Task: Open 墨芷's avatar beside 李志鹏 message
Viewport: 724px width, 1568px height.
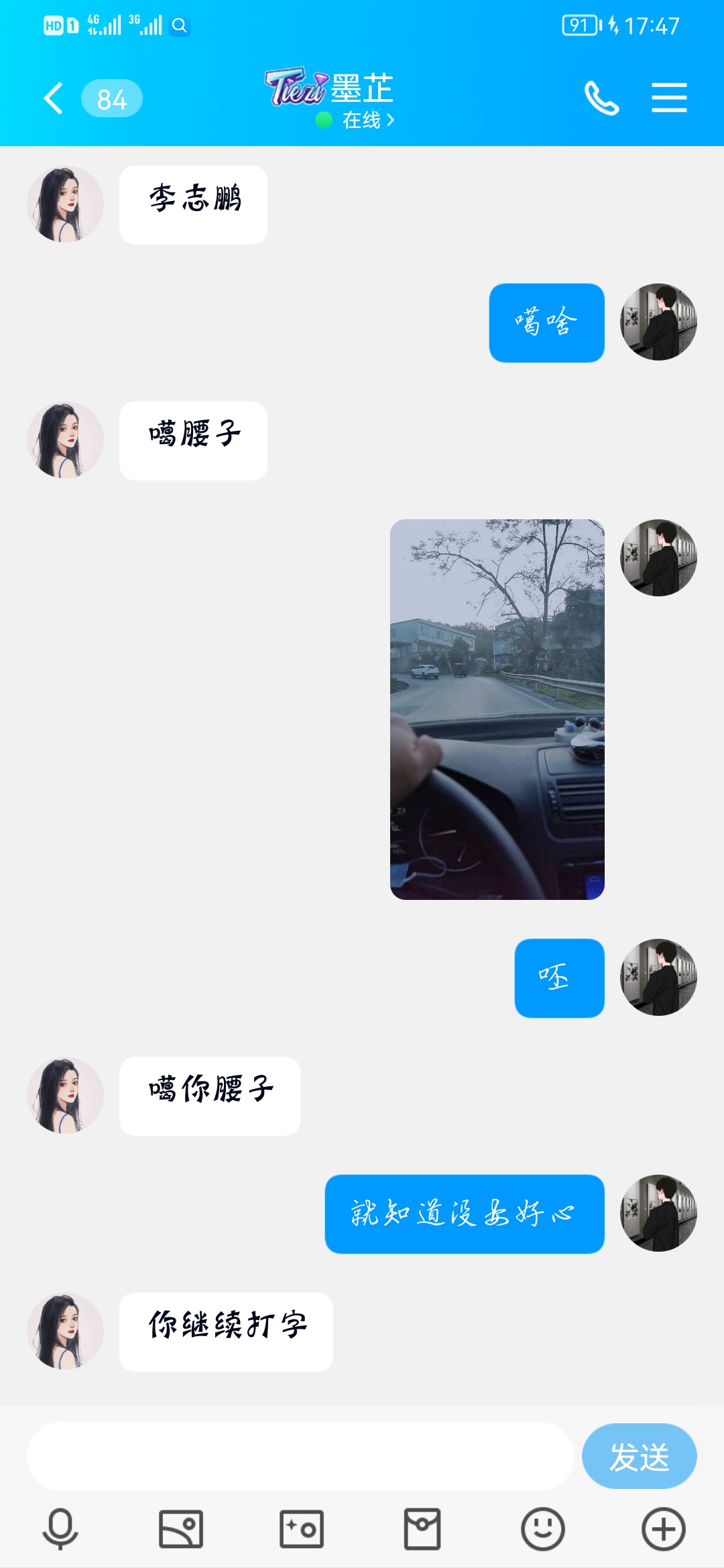Action: tap(65, 204)
